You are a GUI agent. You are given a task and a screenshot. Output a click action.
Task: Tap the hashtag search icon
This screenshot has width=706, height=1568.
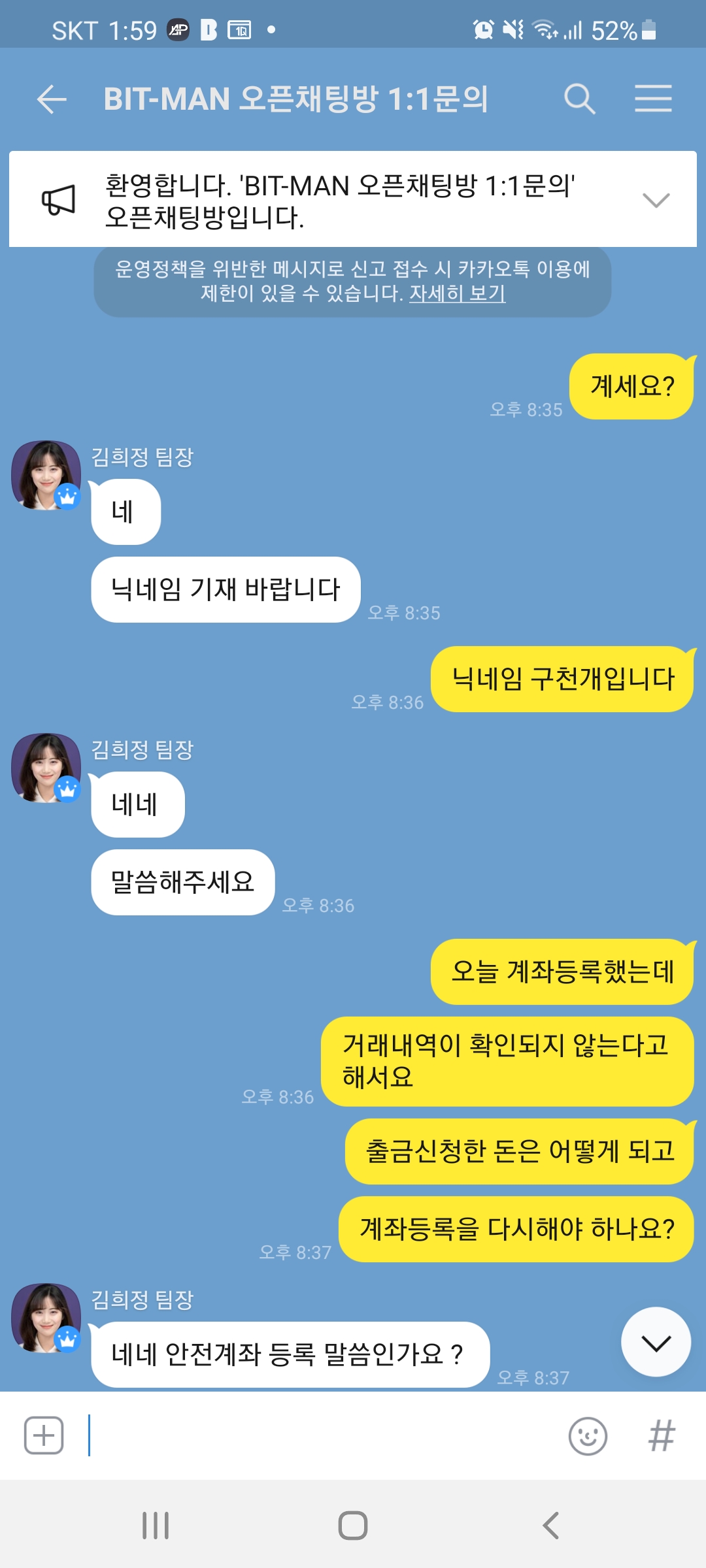pos(662,1436)
